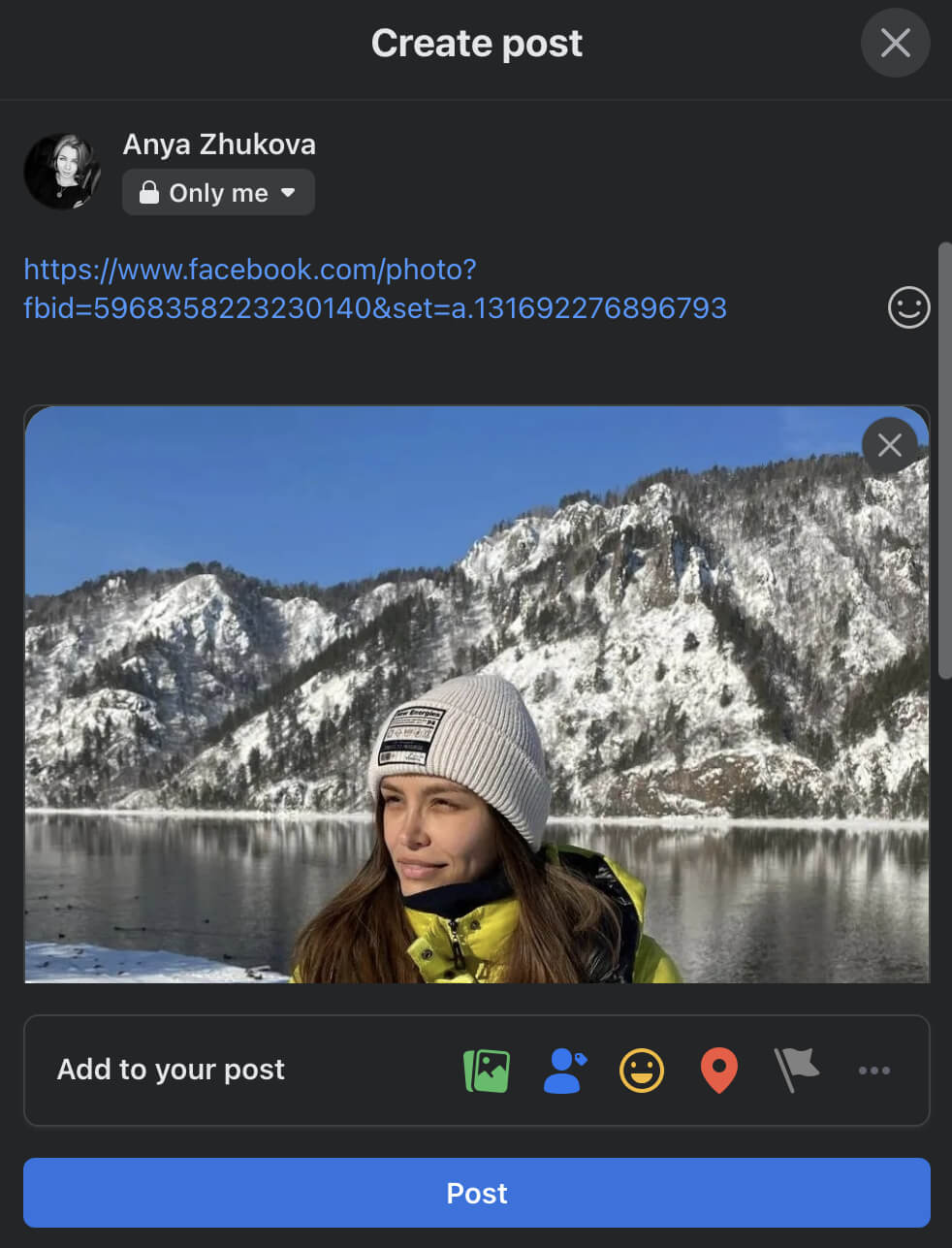The height and width of the screenshot is (1248, 952).
Task: Open the emoji picker beside the text
Action: [x=908, y=308]
